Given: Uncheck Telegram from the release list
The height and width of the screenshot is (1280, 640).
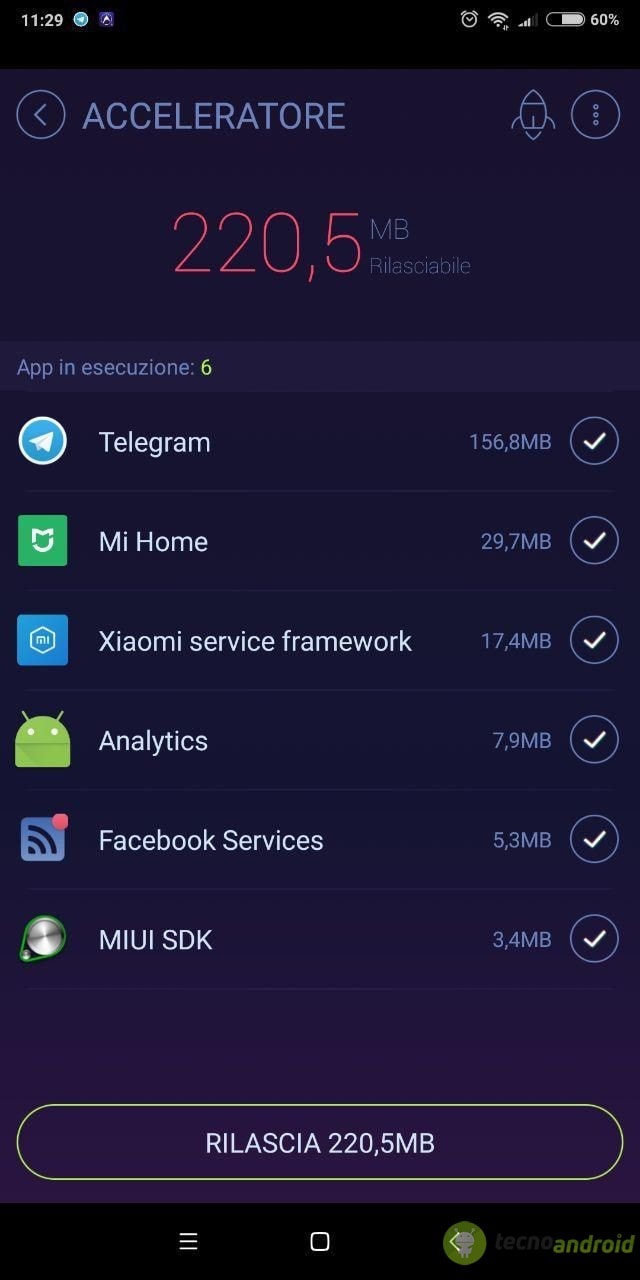Looking at the screenshot, I should click(x=594, y=441).
